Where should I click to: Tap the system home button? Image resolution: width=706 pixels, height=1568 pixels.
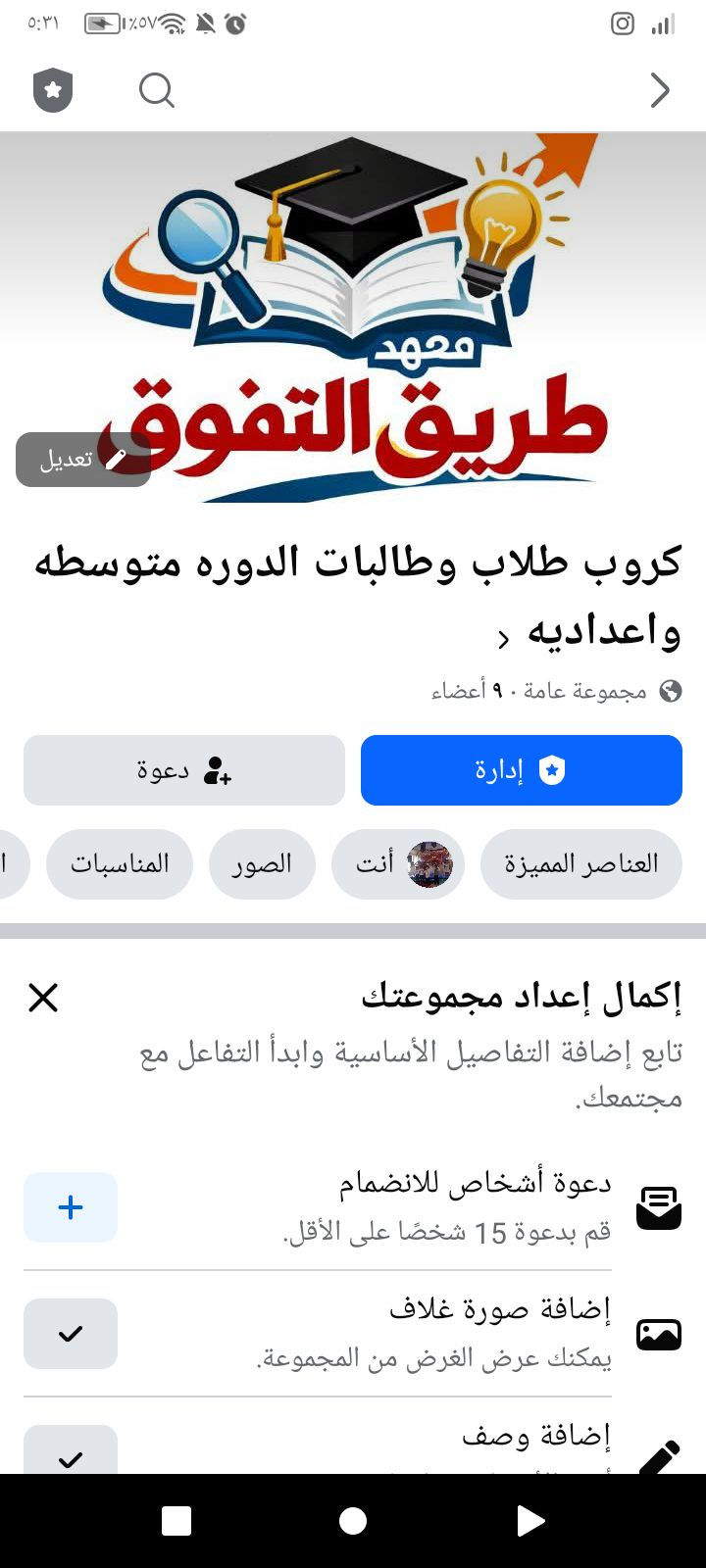(x=352, y=1520)
